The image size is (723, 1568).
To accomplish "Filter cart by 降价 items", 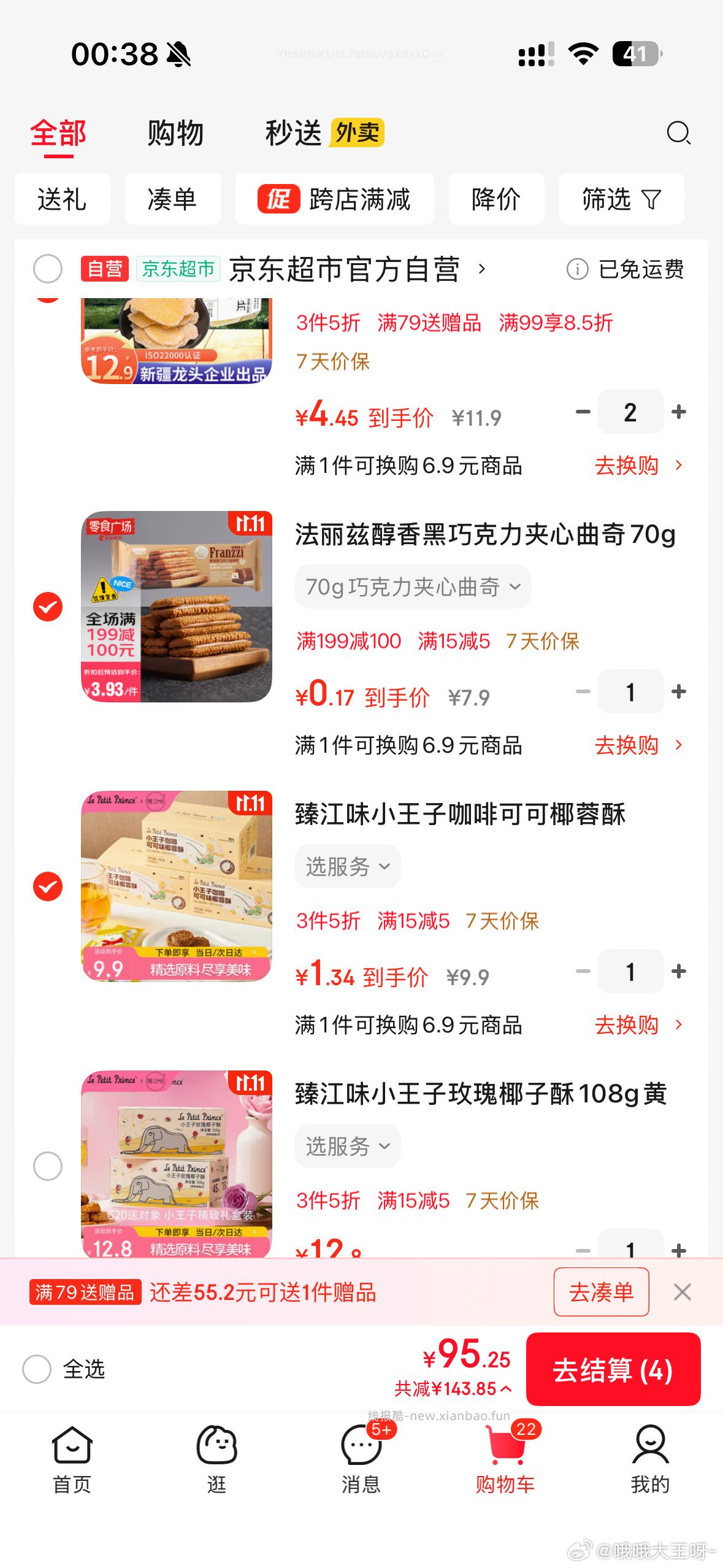I will 496,199.
